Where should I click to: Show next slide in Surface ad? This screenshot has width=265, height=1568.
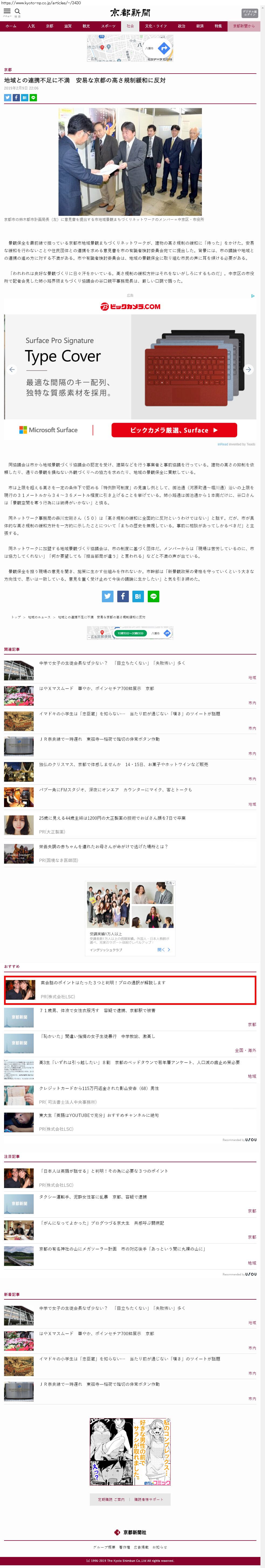pyautogui.click(x=248, y=369)
